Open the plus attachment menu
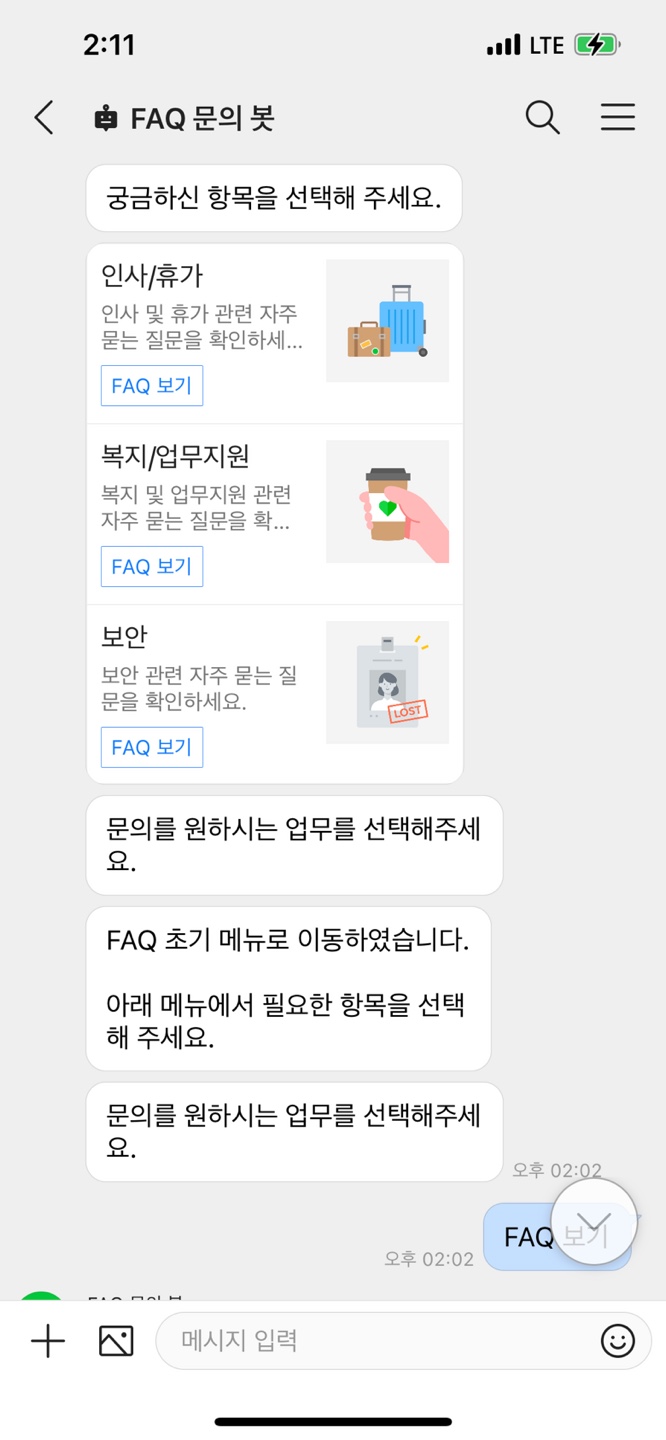This screenshot has height=1440, width=666. pyautogui.click(x=48, y=1341)
